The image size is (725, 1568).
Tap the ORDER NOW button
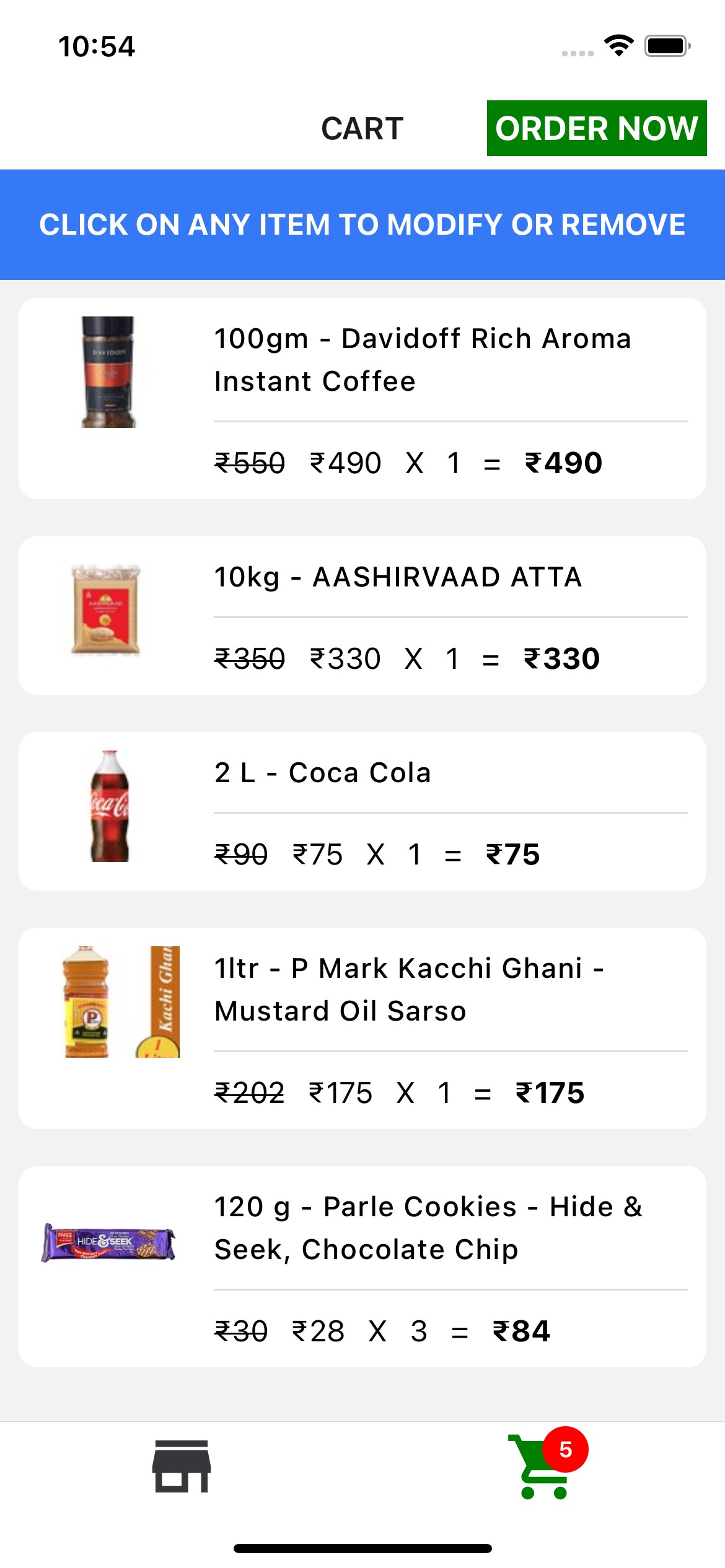(596, 128)
